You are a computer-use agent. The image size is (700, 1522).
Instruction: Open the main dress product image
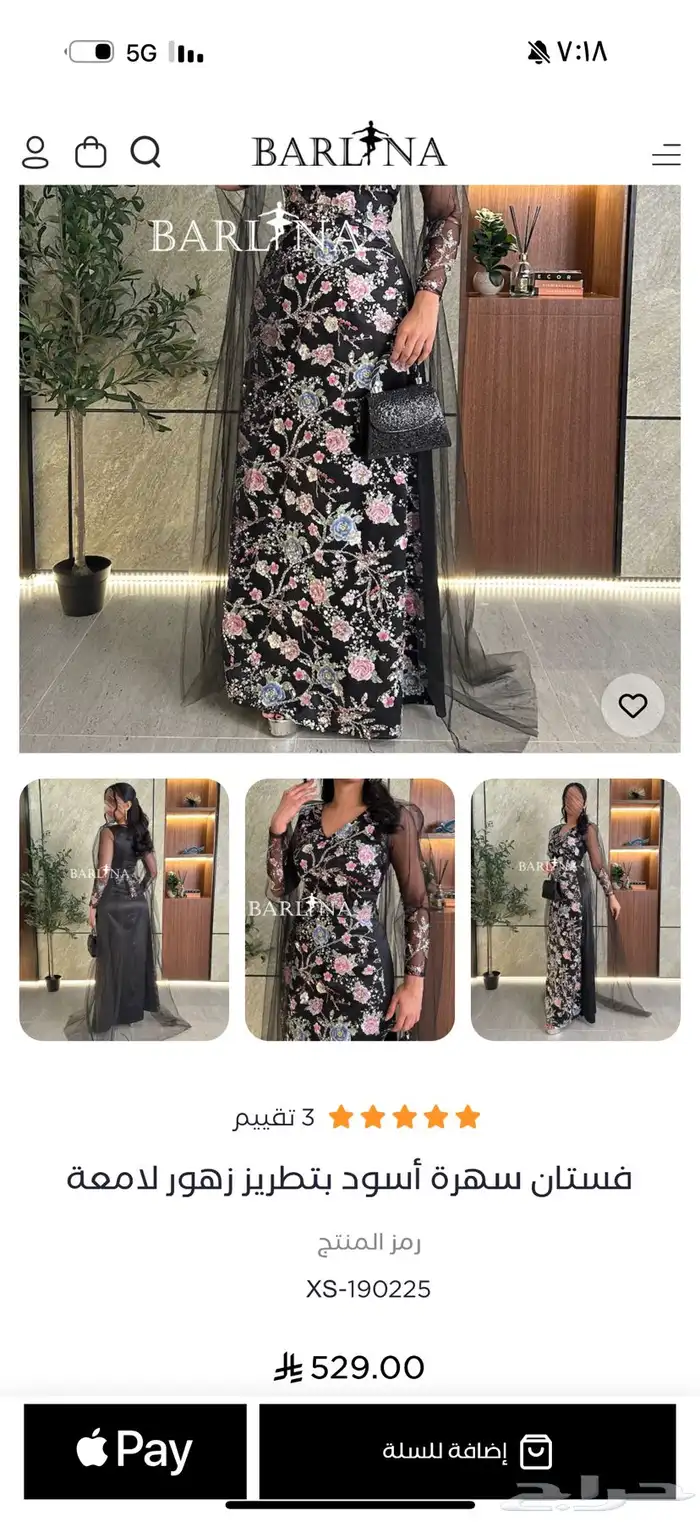coord(350,468)
